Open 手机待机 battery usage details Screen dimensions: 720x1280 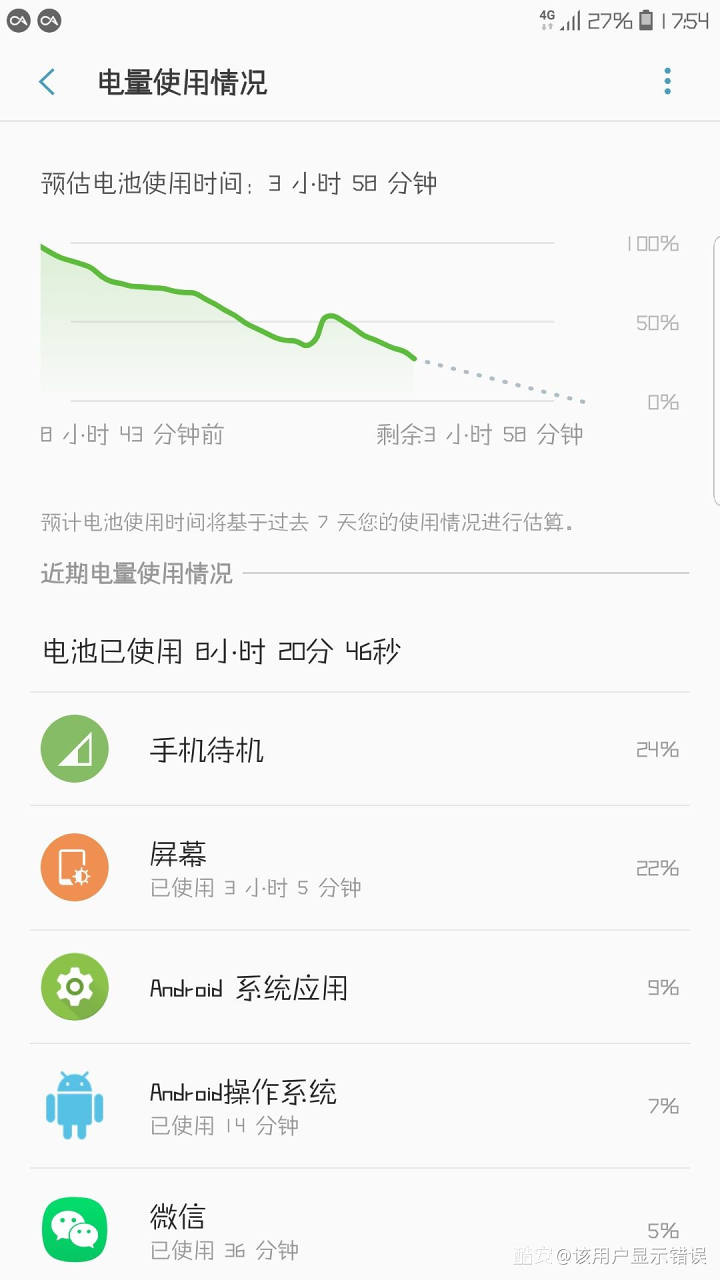(360, 750)
